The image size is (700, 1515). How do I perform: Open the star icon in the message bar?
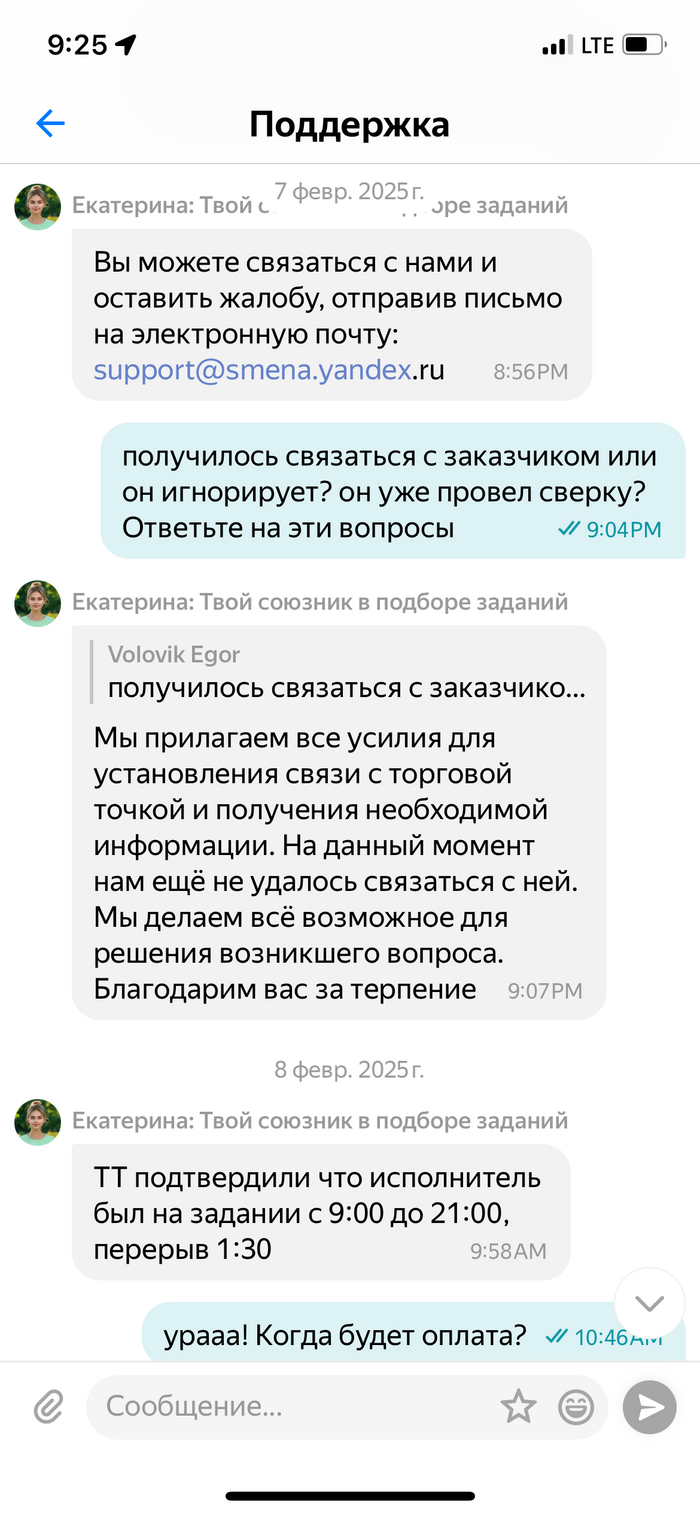click(518, 1407)
